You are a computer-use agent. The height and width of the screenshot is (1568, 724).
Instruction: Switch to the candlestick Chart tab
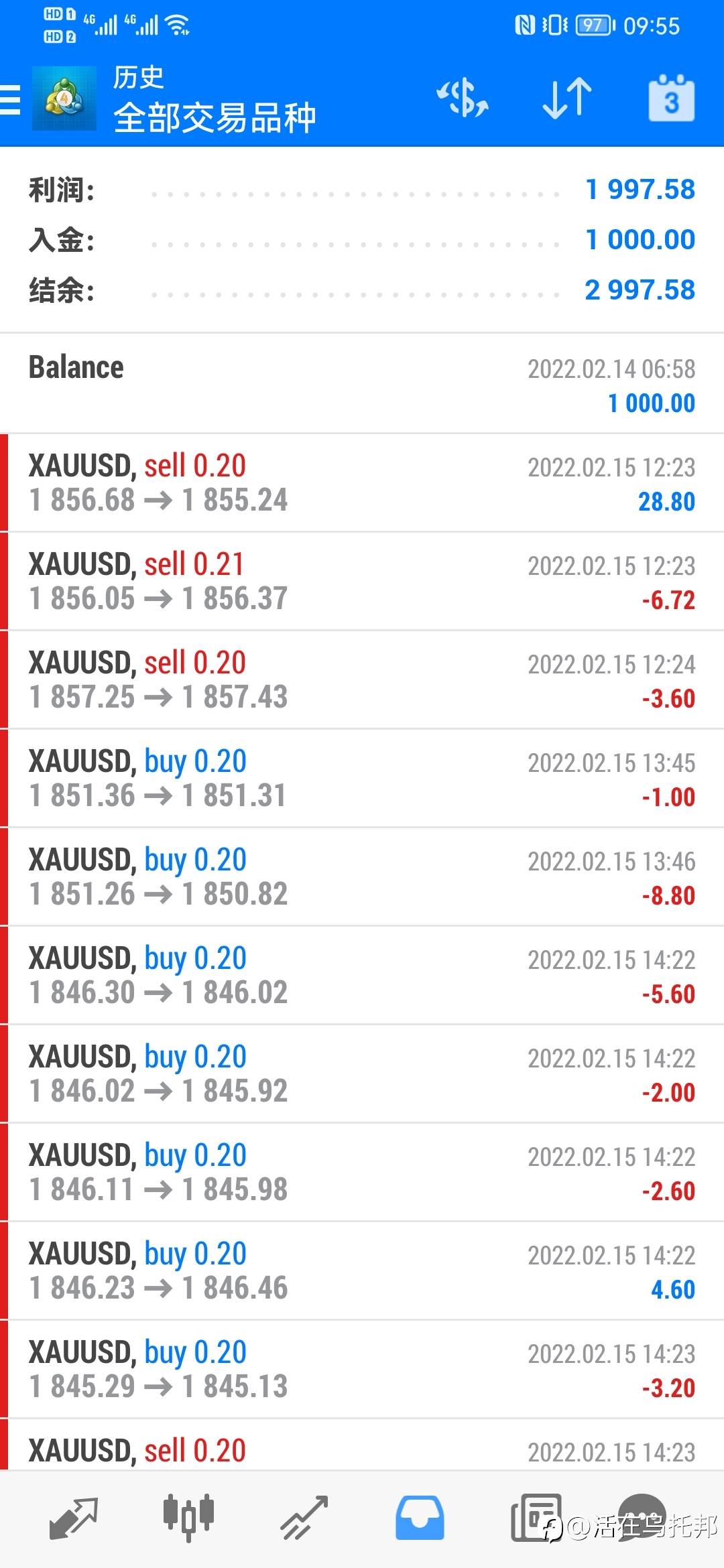[x=188, y=1517]
